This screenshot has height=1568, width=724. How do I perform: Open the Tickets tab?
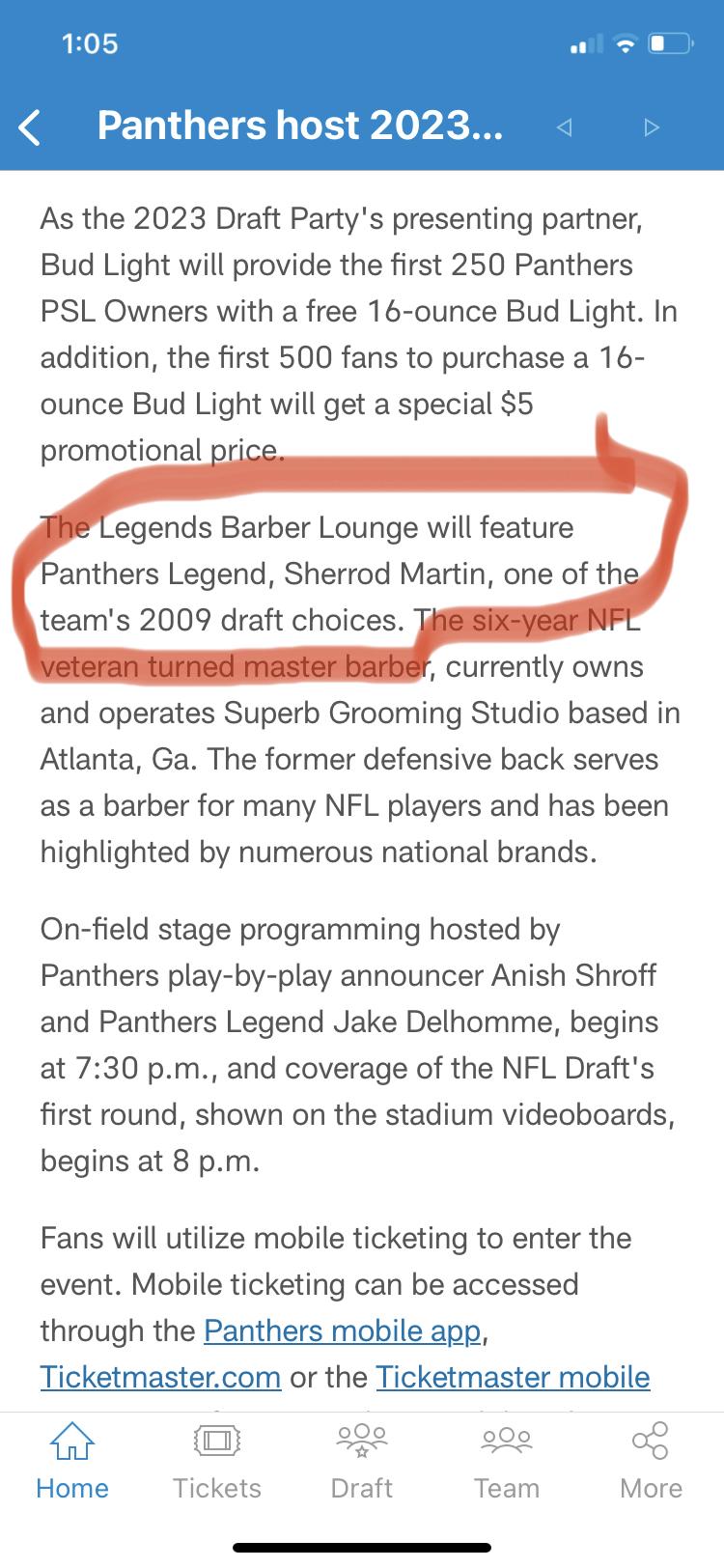pos(217,1461)
